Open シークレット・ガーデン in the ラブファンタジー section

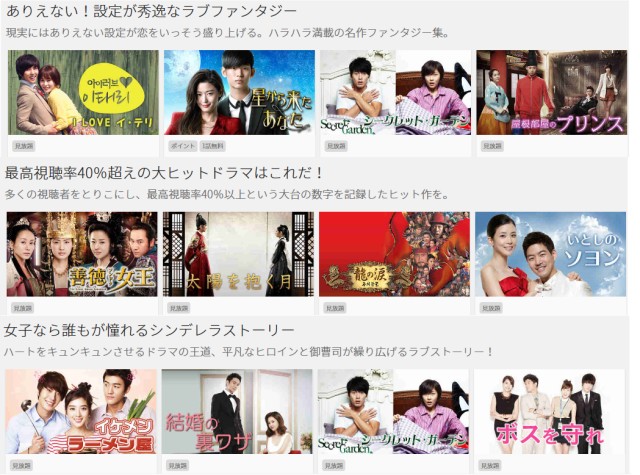(x=395, y=93)
